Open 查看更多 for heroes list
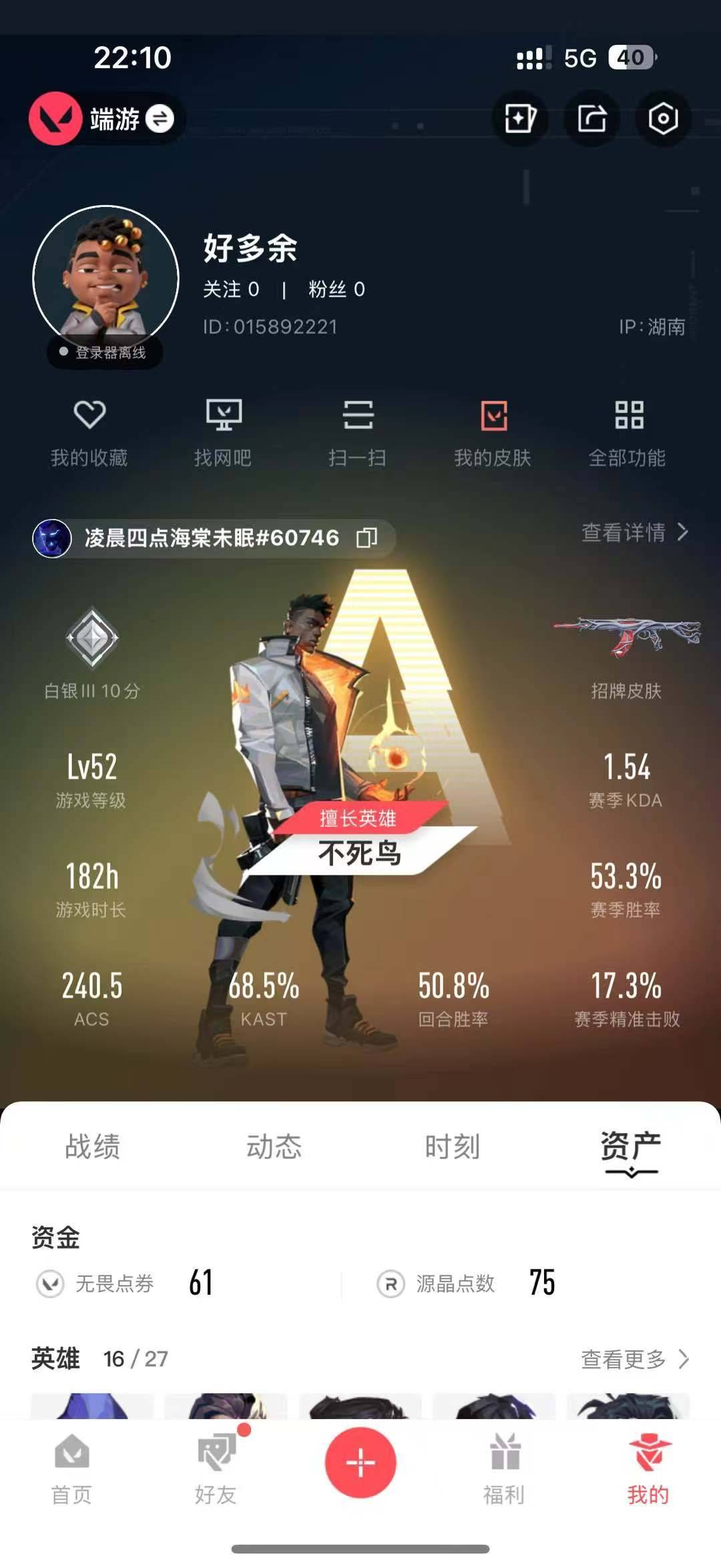The image size is (721, 1568). tap(634, 1358)
